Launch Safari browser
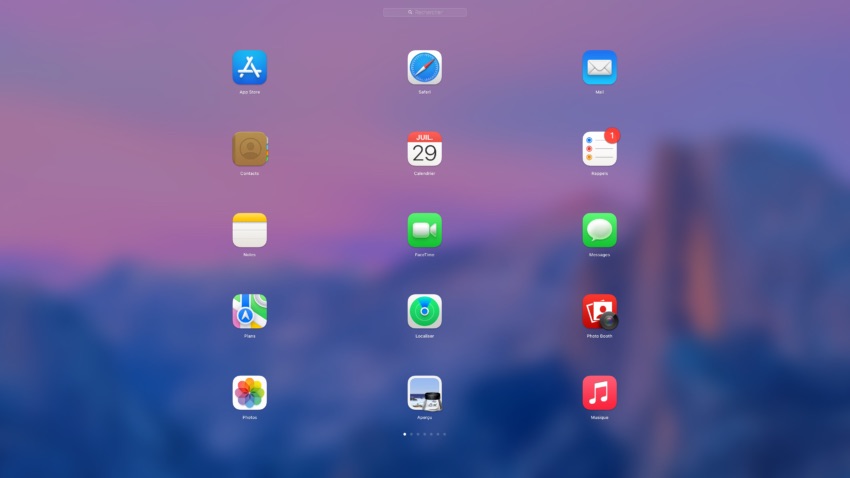The width and height of the screenshot is (850, 478). 424,68
